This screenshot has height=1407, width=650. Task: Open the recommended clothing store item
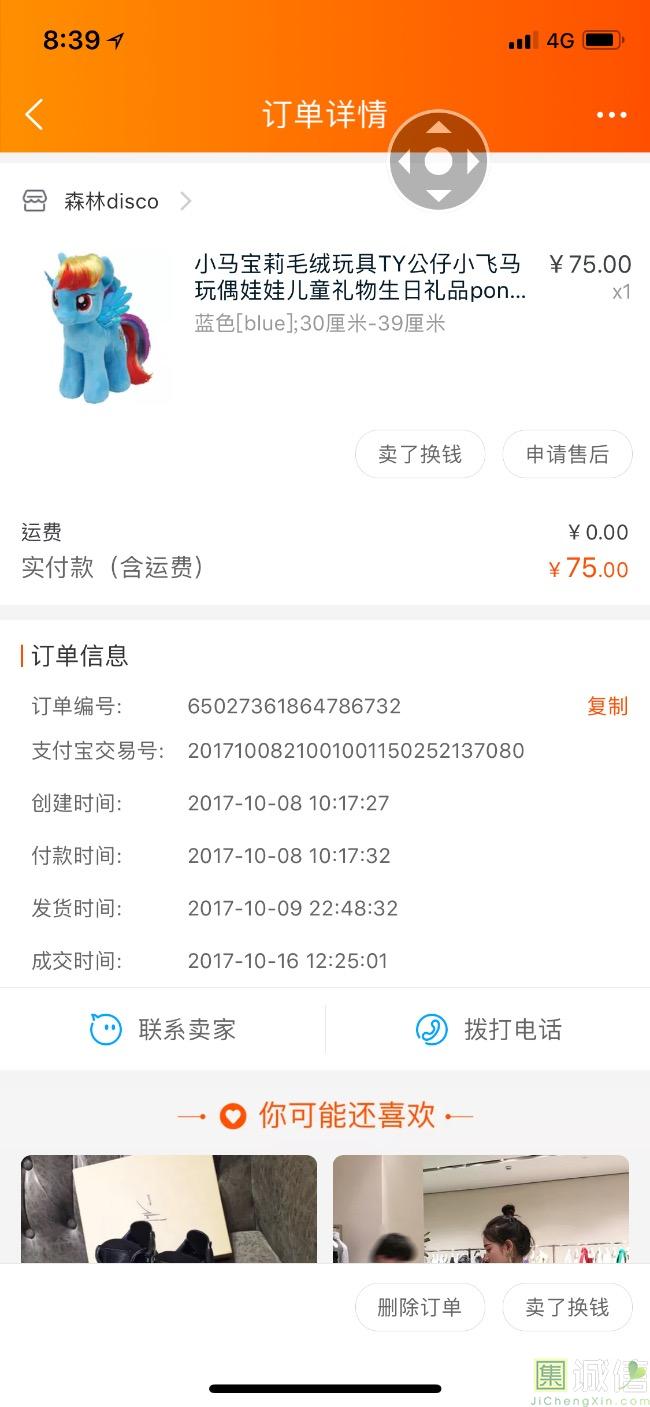click(x=480, y=1209)
